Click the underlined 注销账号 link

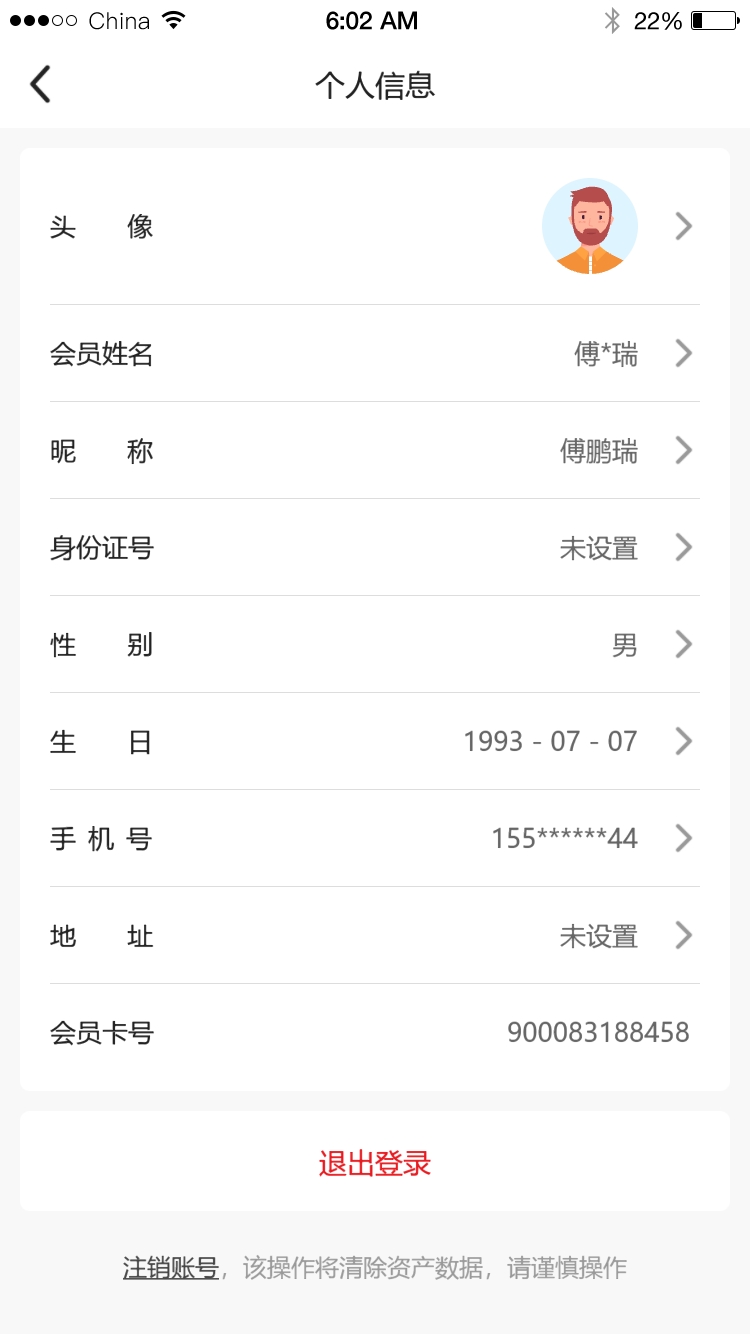[x=170, y=1267]
